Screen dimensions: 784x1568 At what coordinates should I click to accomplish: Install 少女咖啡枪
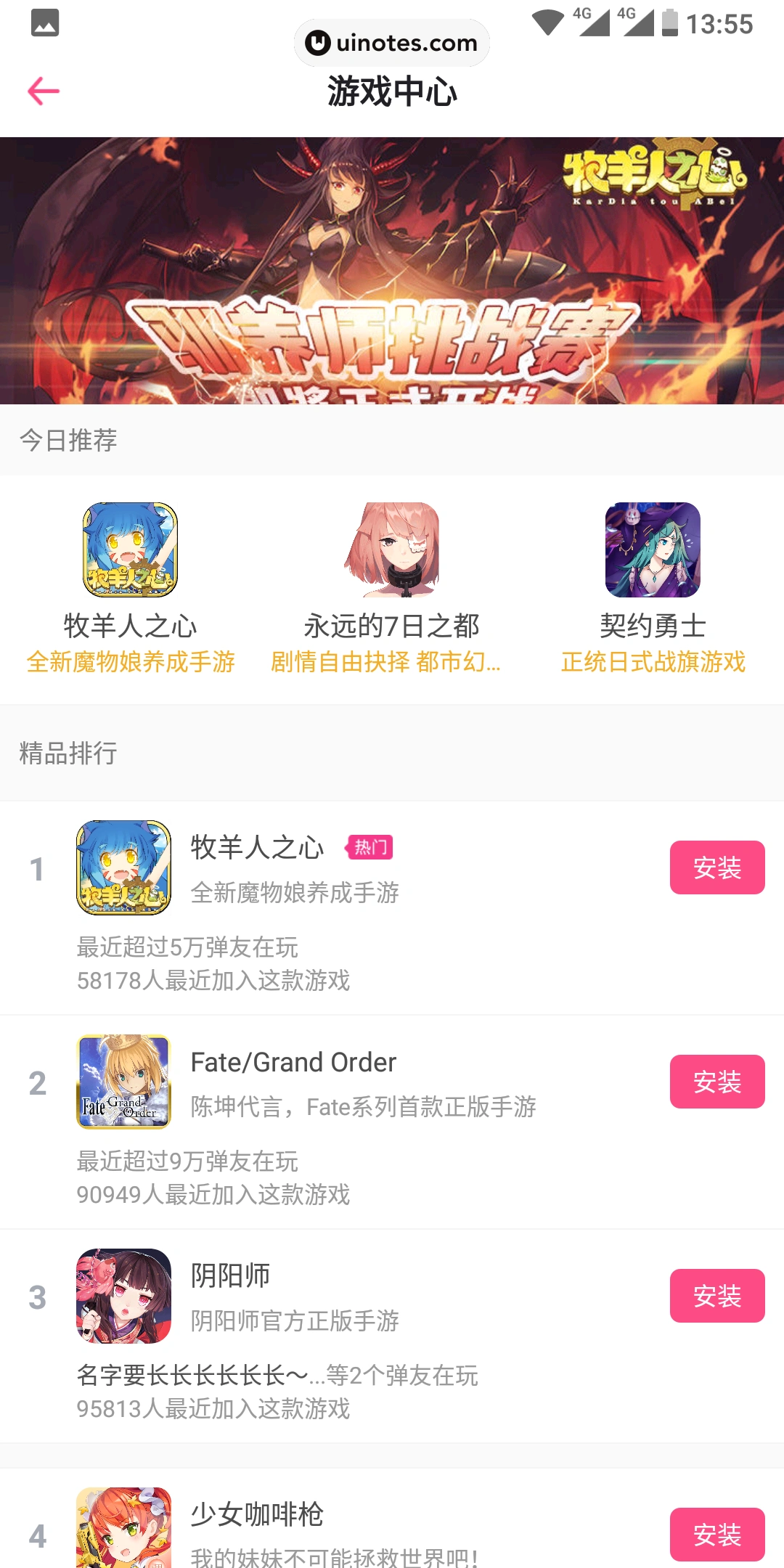click(716, 1534)
